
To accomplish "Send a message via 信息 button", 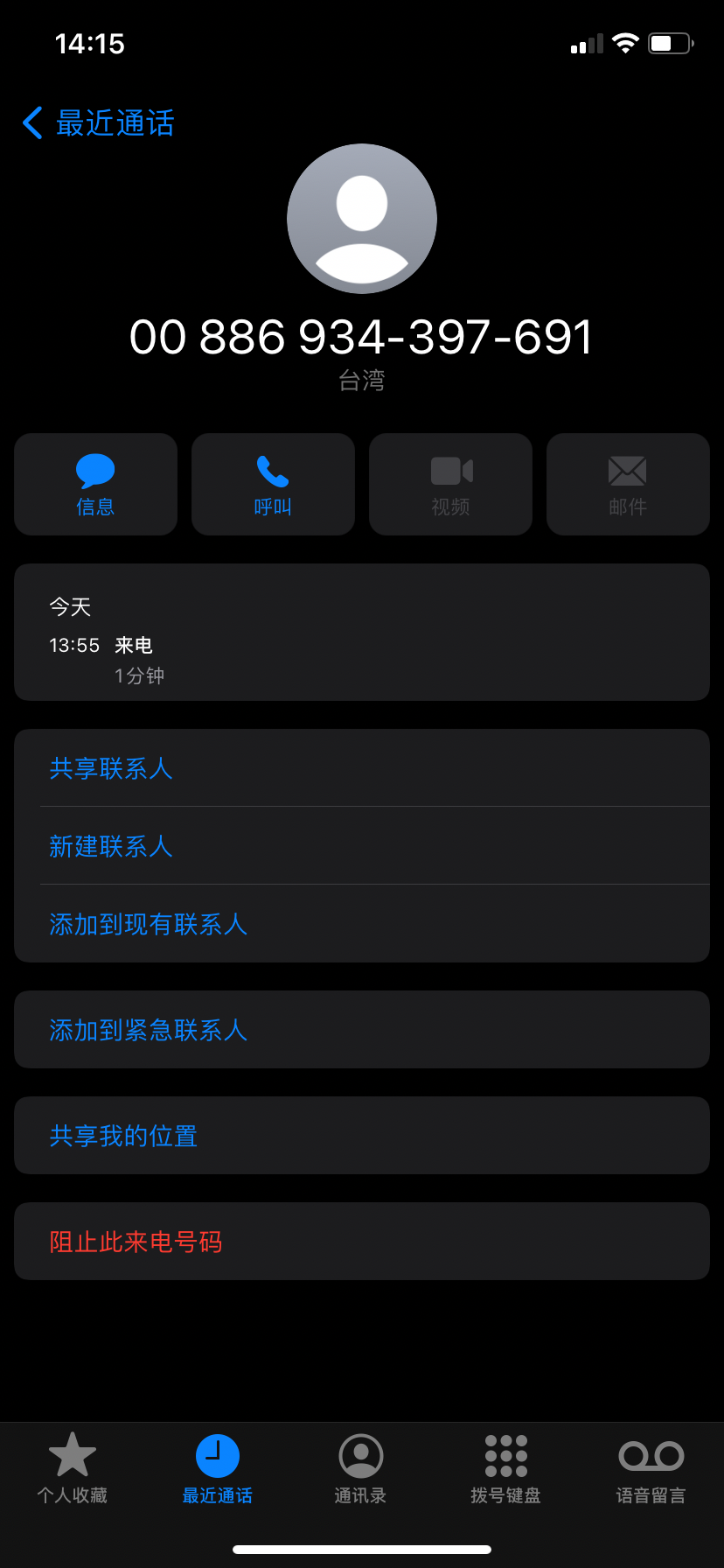I will [95, 485].
